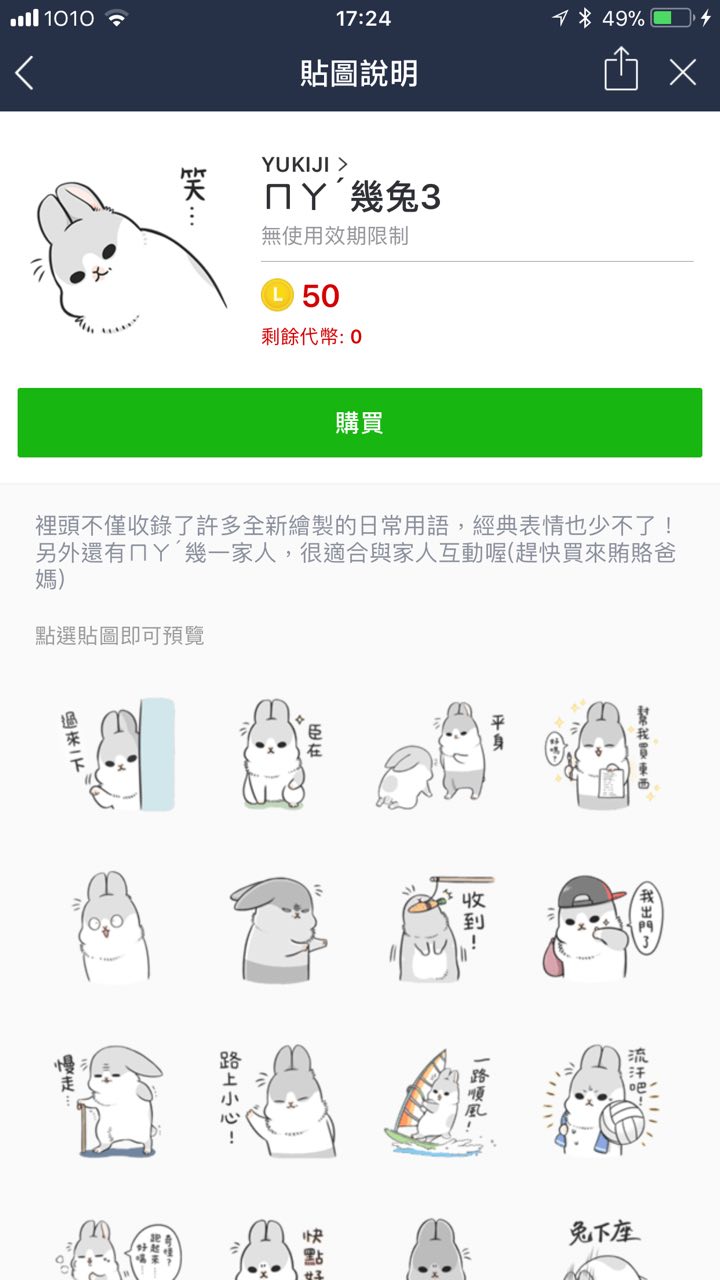Open YUKIJI creator page
Viewport: 720px width, 1280px height.
(304, 165)
